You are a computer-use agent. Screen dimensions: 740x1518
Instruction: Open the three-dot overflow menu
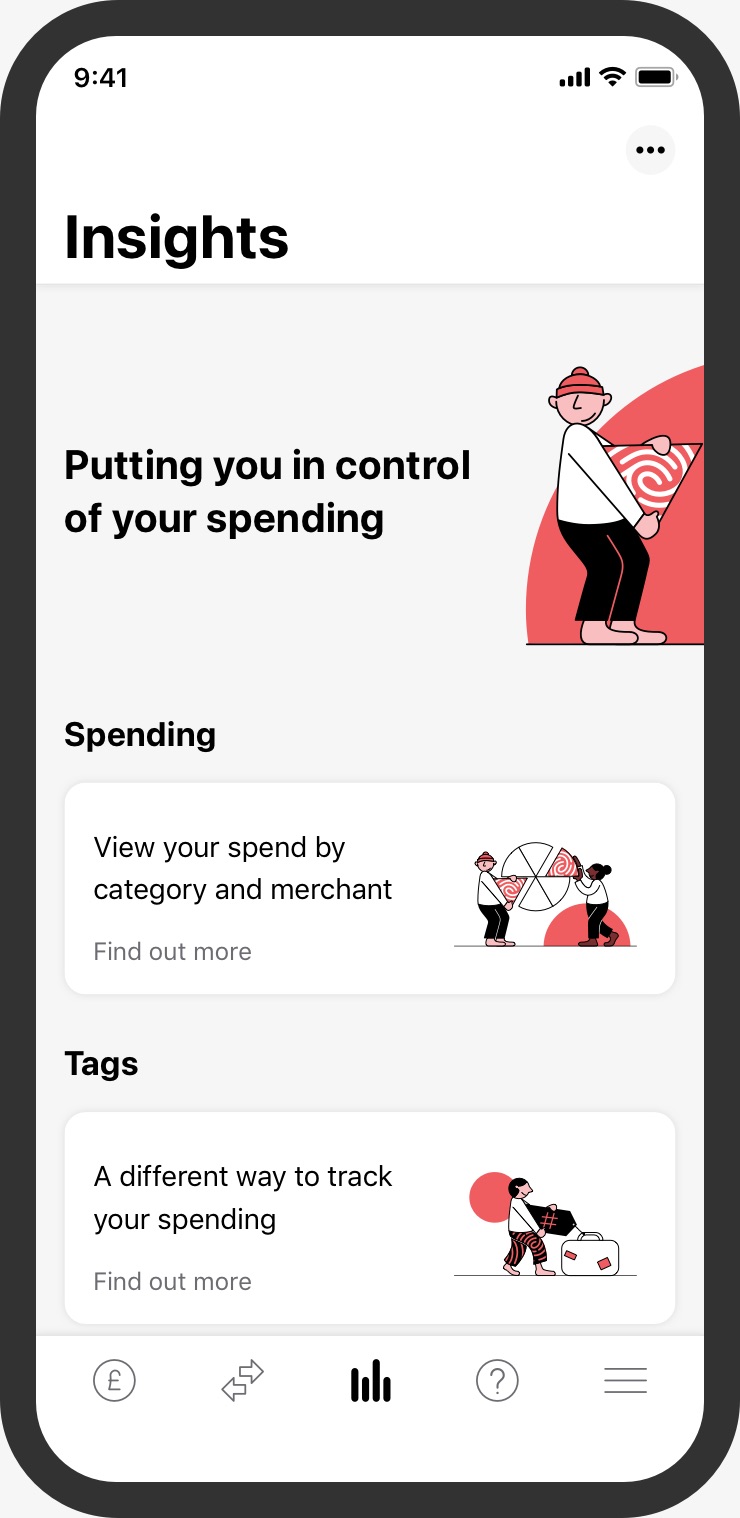pyautogui.click(x=650, y=151)
